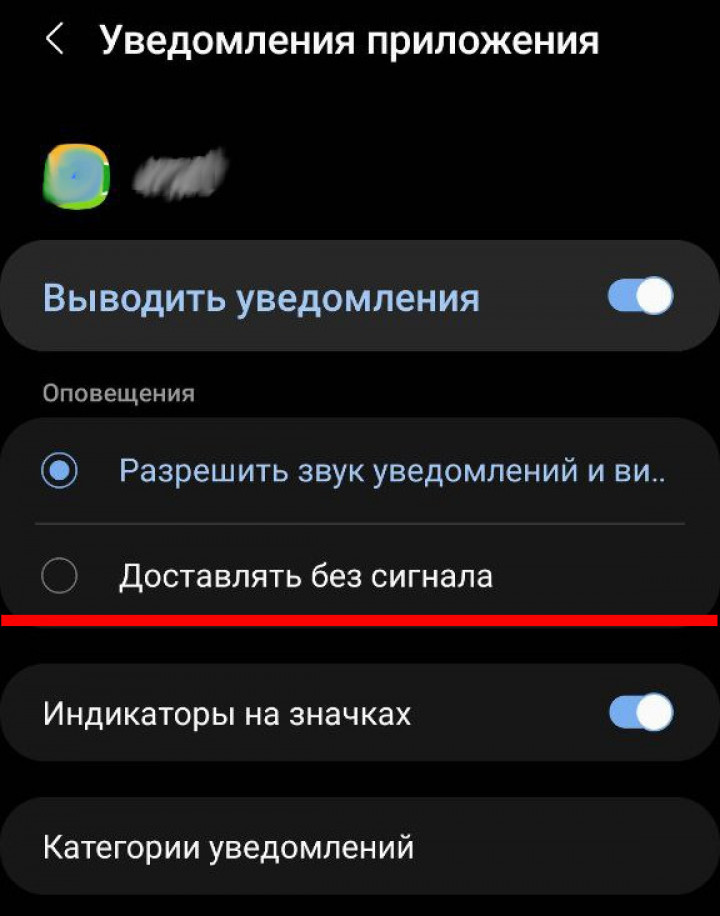720x916 pixels.
Task: Disable «Индикаторы на значках» switch
Action: coord(640,713)
